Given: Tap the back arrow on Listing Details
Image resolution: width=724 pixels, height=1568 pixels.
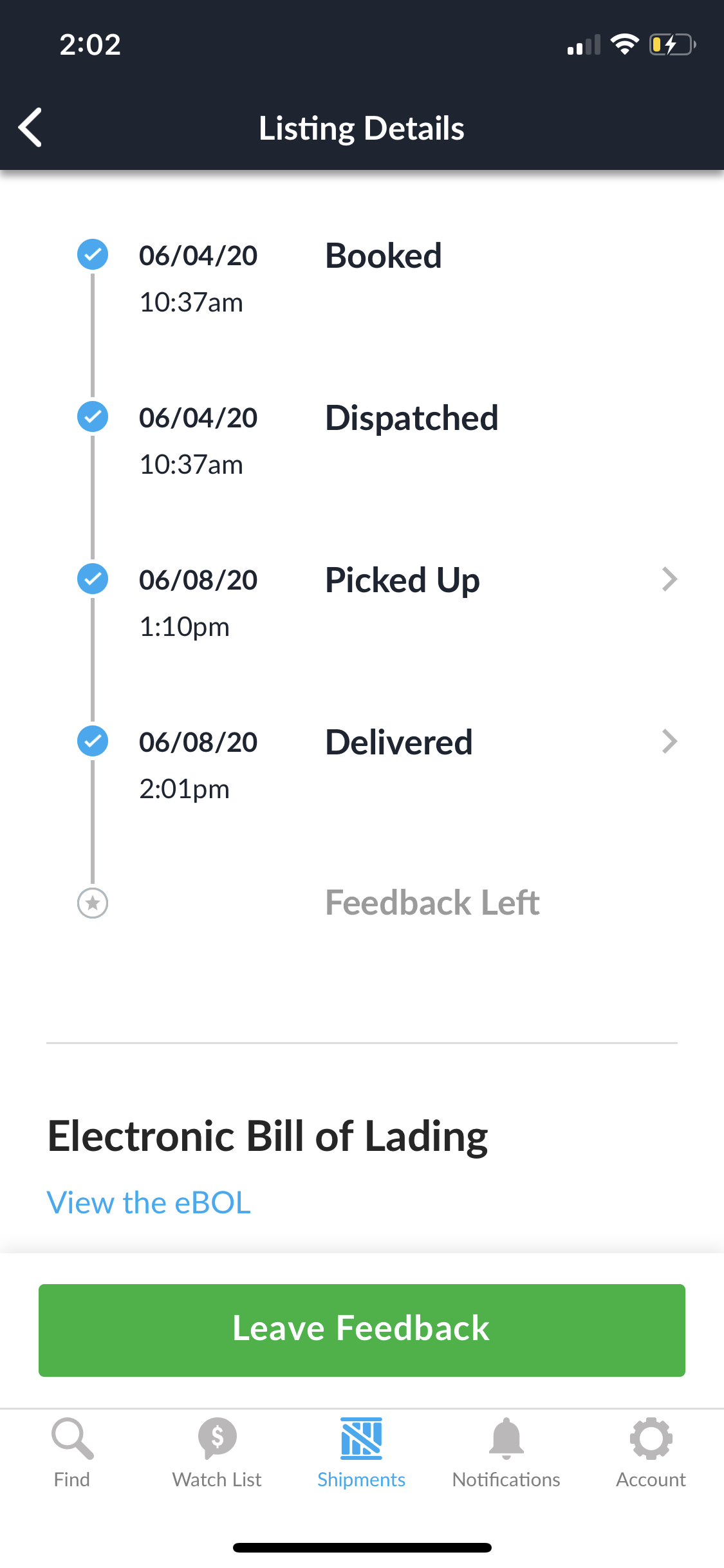Looking at the screenshot, I should pos(30,127).
